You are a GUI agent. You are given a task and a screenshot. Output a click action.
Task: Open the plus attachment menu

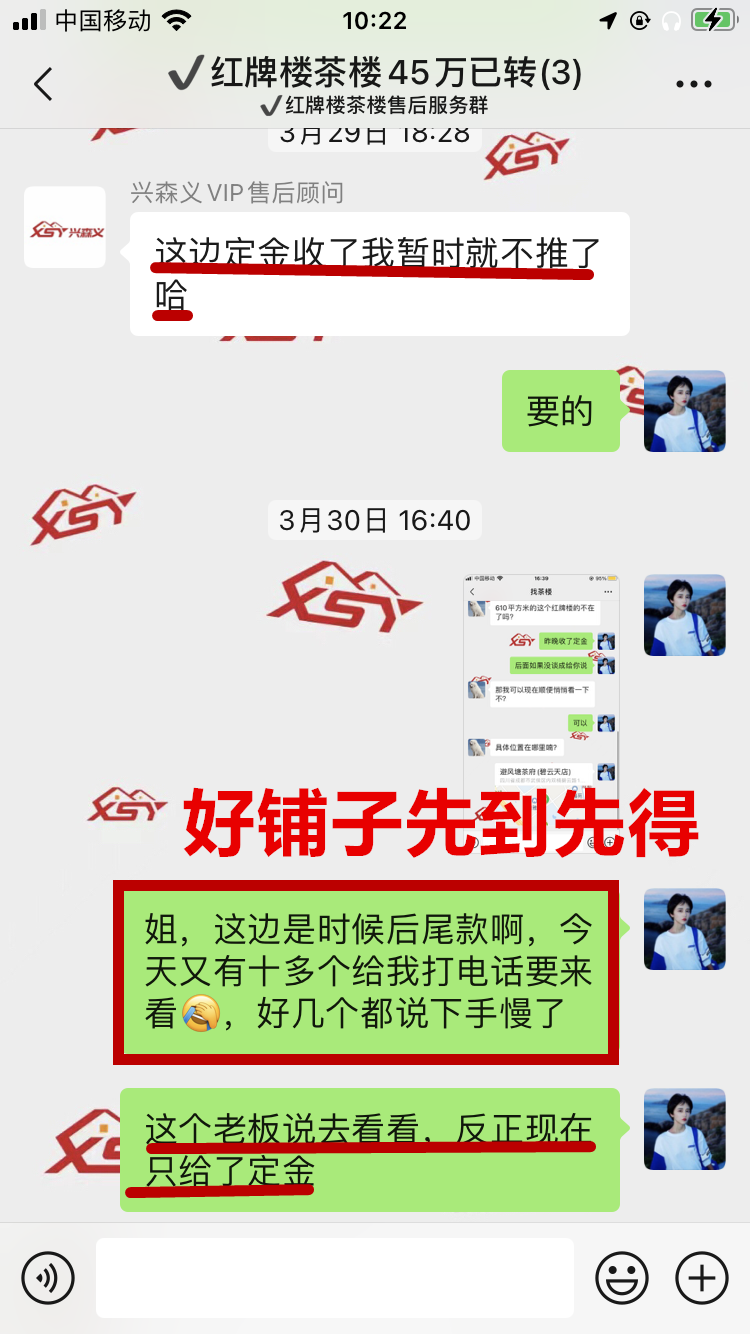[702, 1277]
